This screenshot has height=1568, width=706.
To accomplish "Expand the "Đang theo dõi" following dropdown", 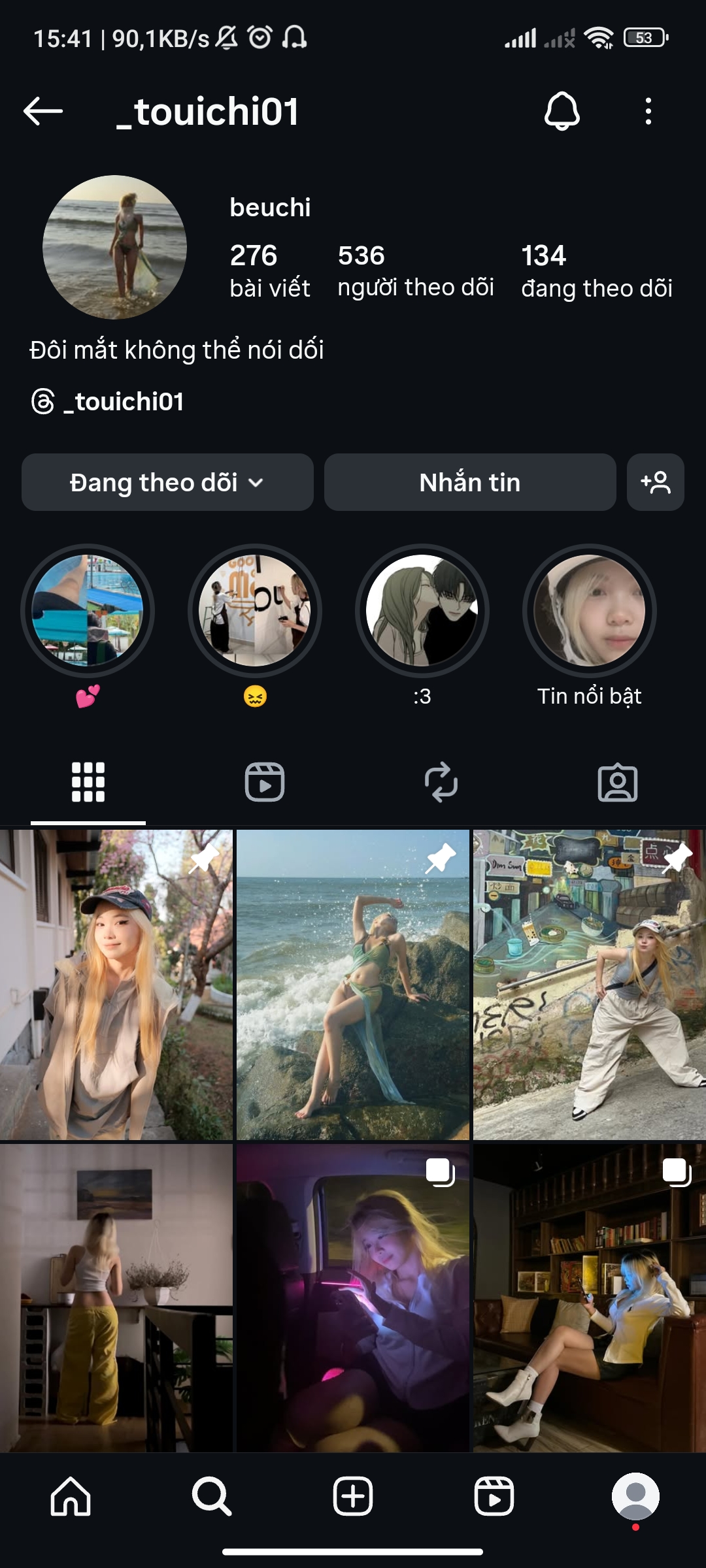I will pos(167,482).
